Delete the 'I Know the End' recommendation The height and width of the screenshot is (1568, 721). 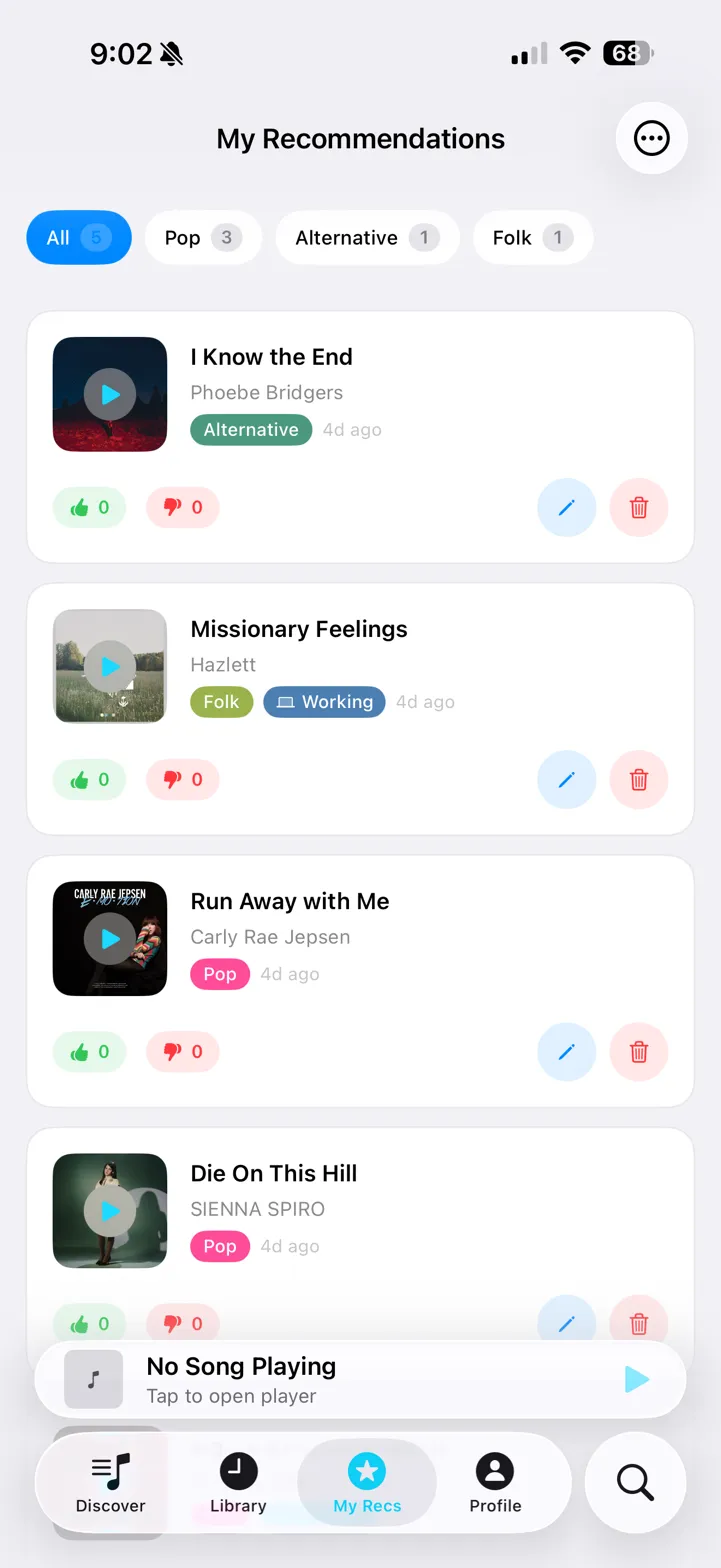[x=638, y=508]
